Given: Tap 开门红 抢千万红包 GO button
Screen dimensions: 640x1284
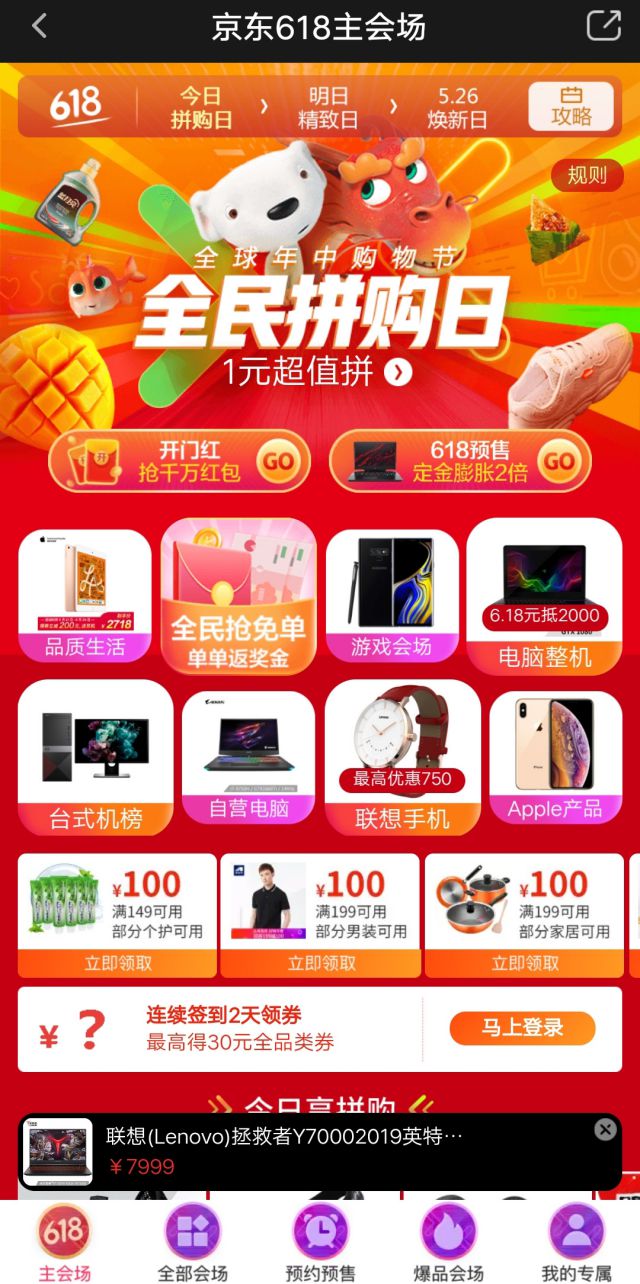Looking at the screenshot, I should tap(278, 461).
